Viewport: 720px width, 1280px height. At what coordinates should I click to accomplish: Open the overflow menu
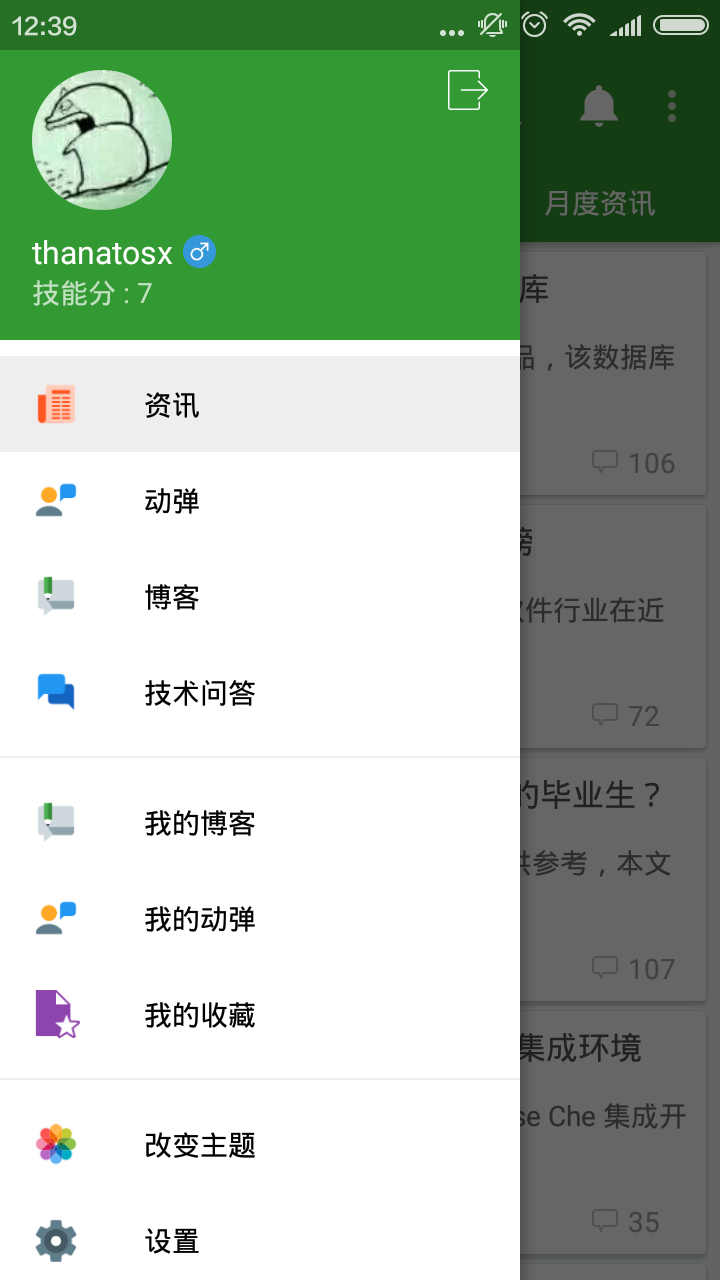(672, 105)
